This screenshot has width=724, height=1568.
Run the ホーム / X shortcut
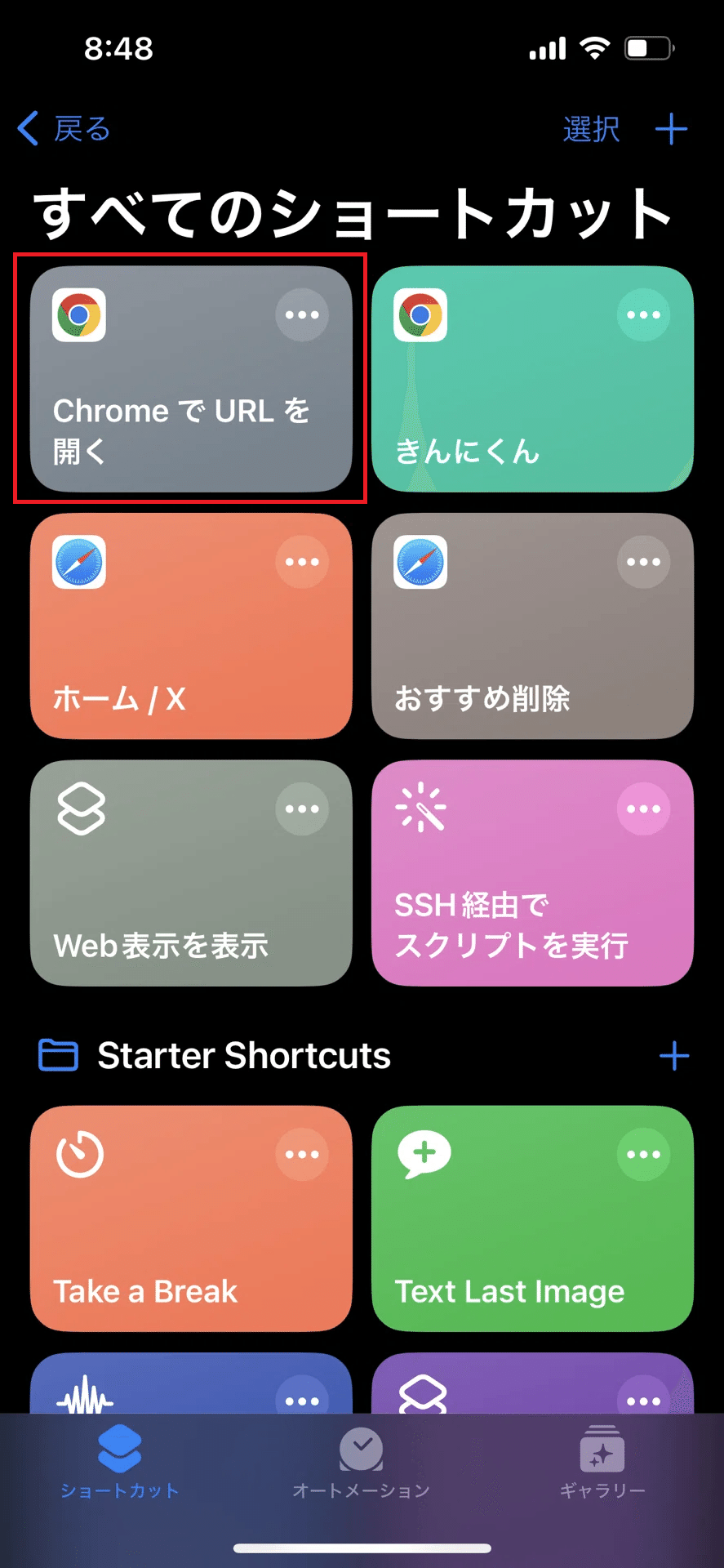point(191,626)
